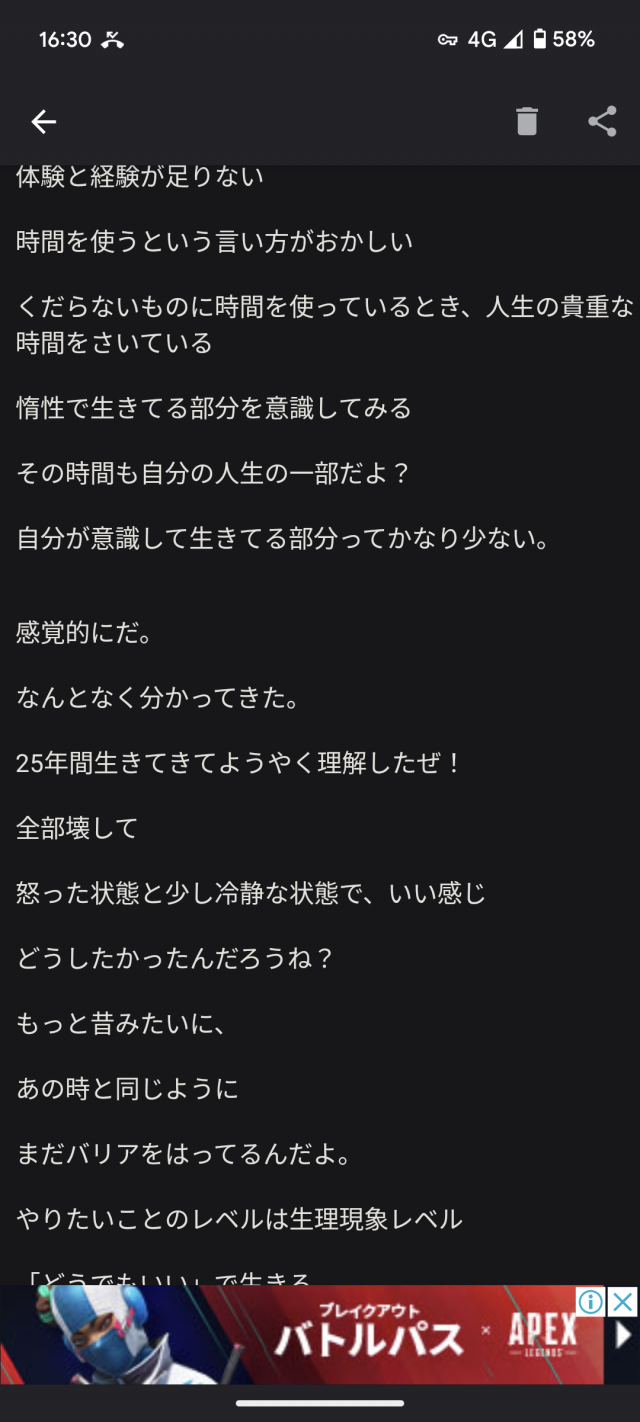This screenshot has height=1422, width=640.
Task: Go back using the arrow icon
Action: coord(44,122)
